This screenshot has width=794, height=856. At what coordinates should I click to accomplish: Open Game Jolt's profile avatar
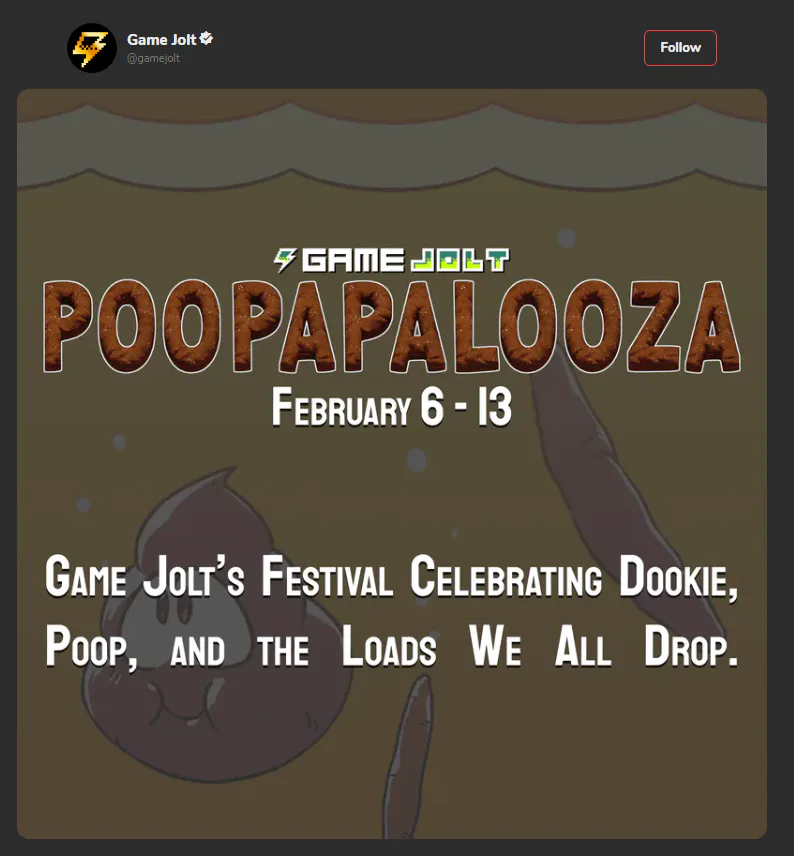(x=92, y=48)
